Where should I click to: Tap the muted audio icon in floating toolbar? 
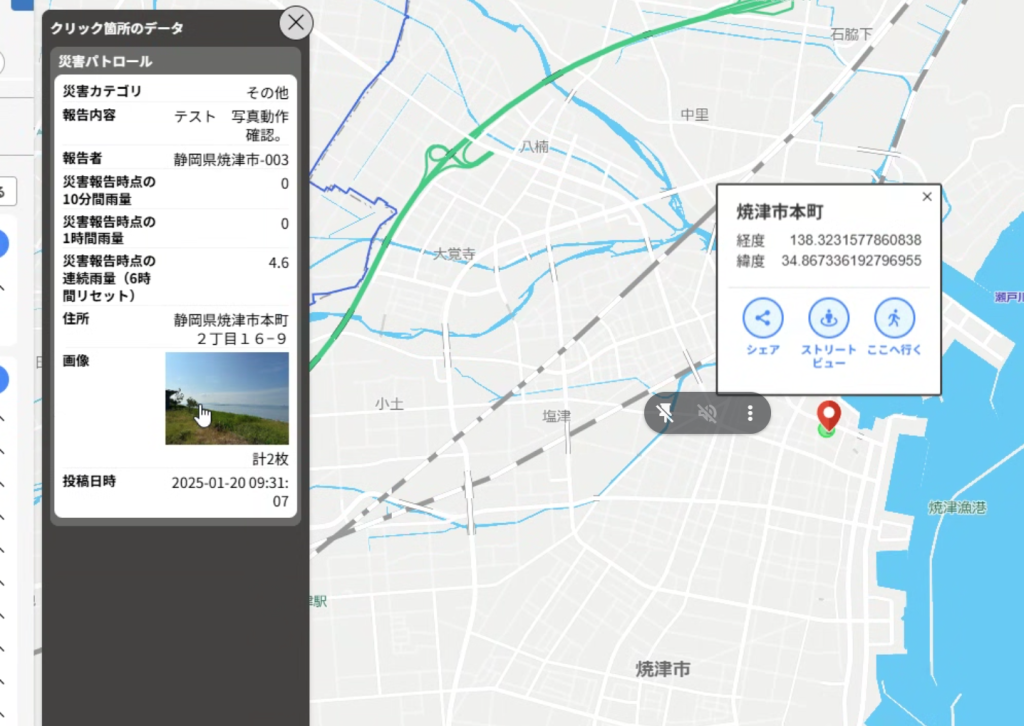(x=708, y=413)
